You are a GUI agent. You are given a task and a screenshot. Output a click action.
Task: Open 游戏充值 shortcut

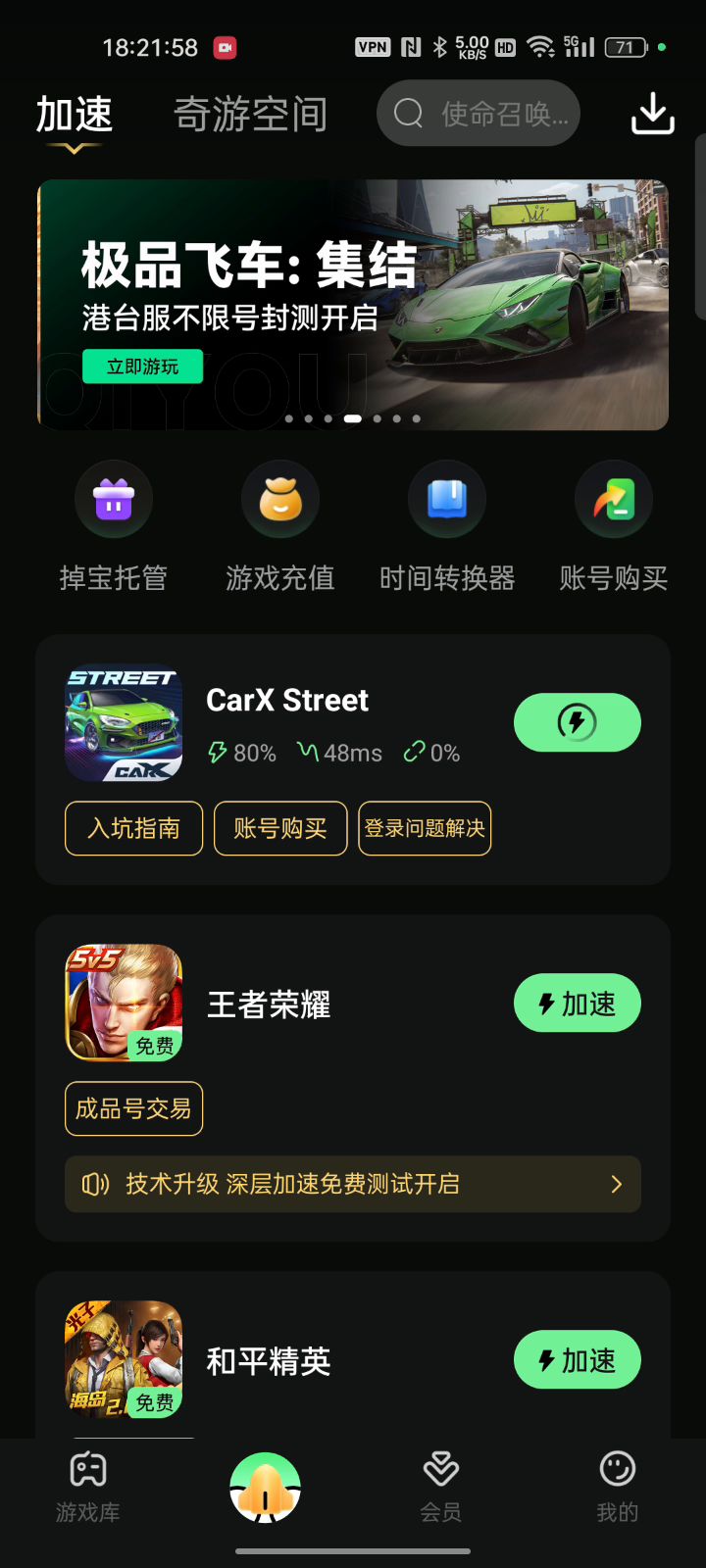coord(280,500)
